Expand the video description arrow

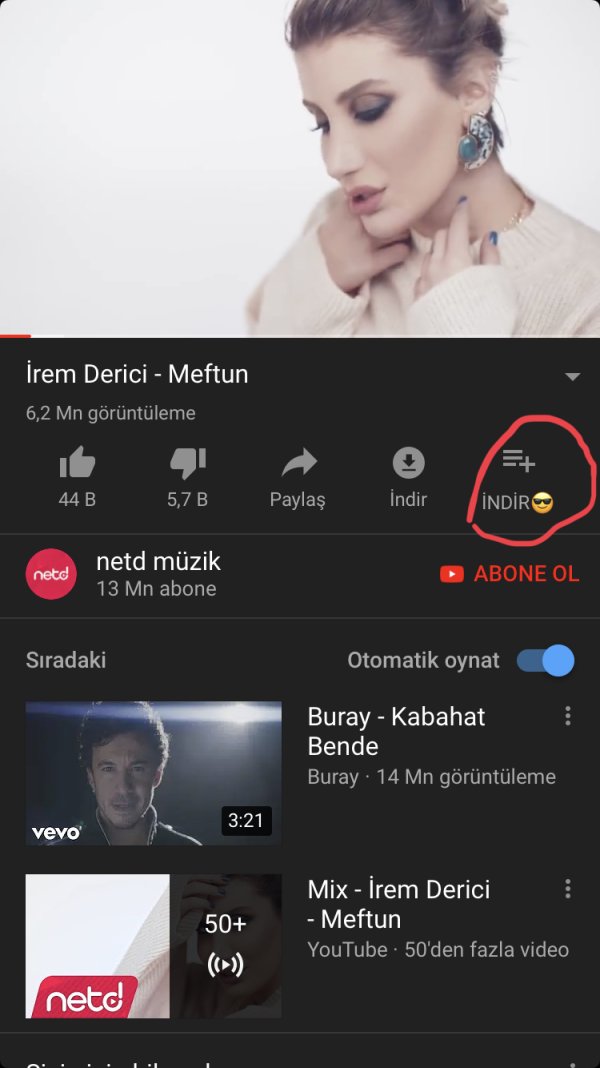pos(572,377)
